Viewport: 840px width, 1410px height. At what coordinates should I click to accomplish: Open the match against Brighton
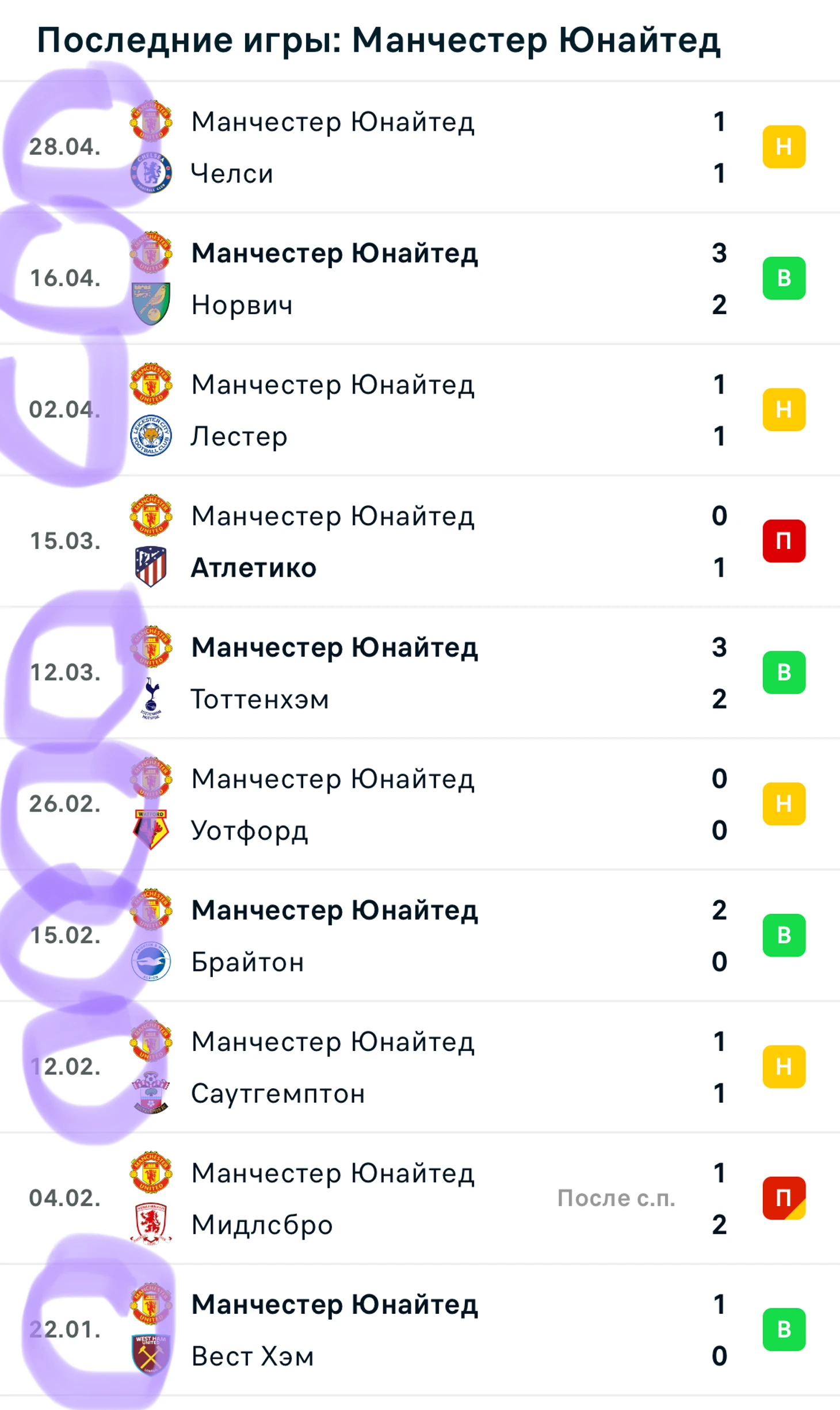[420, 936]
